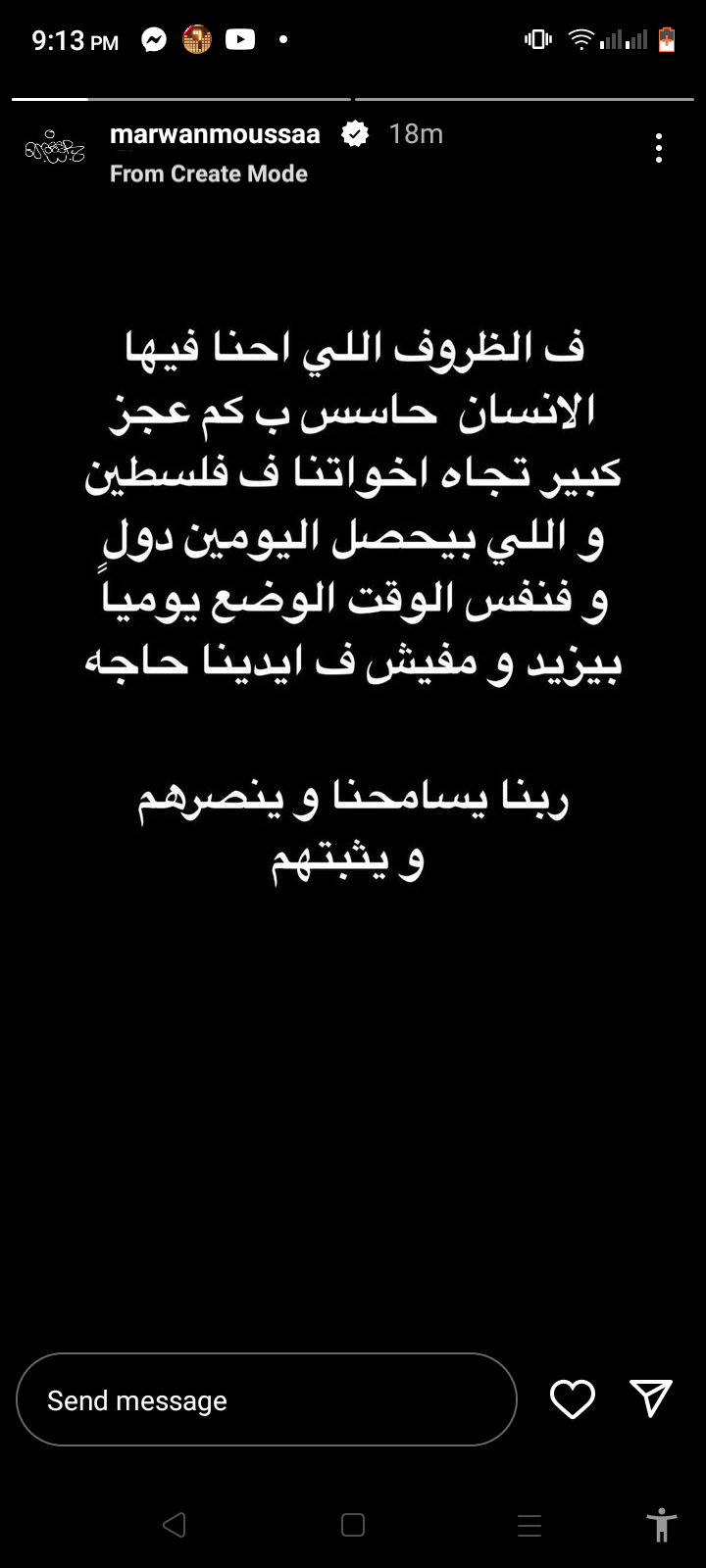Tap the Send message field

point(266,1399)
